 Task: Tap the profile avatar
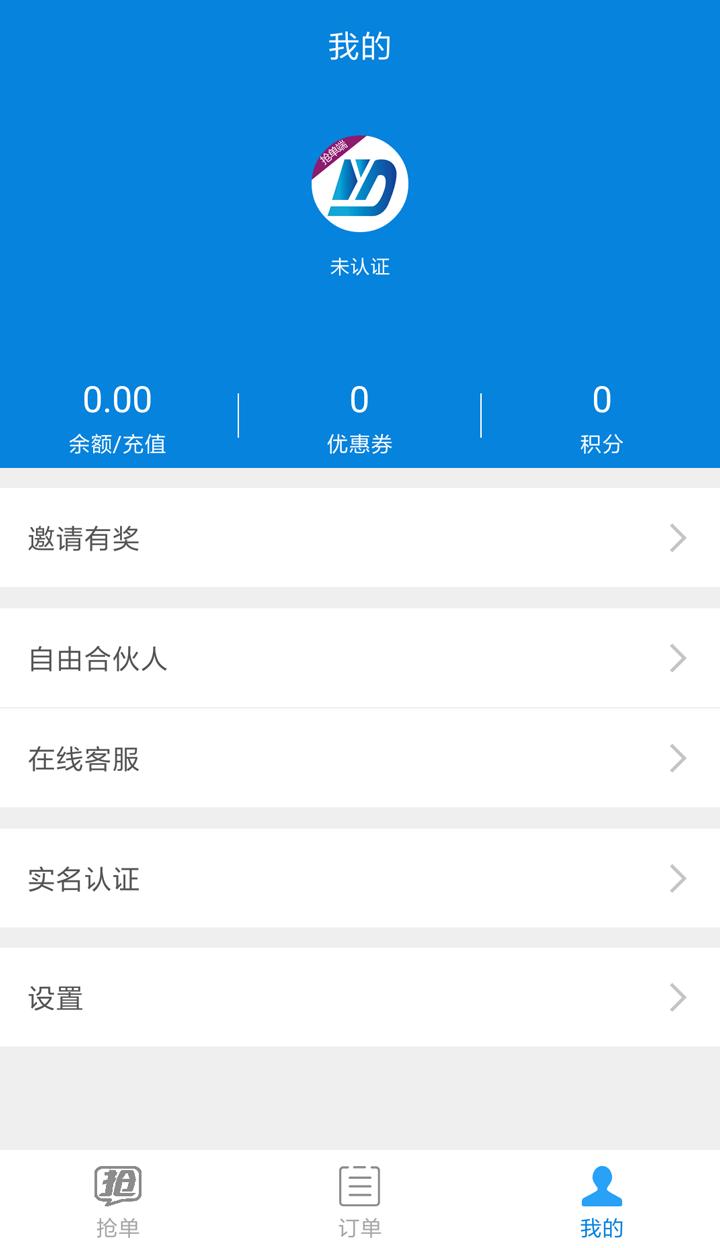[360, 184]
